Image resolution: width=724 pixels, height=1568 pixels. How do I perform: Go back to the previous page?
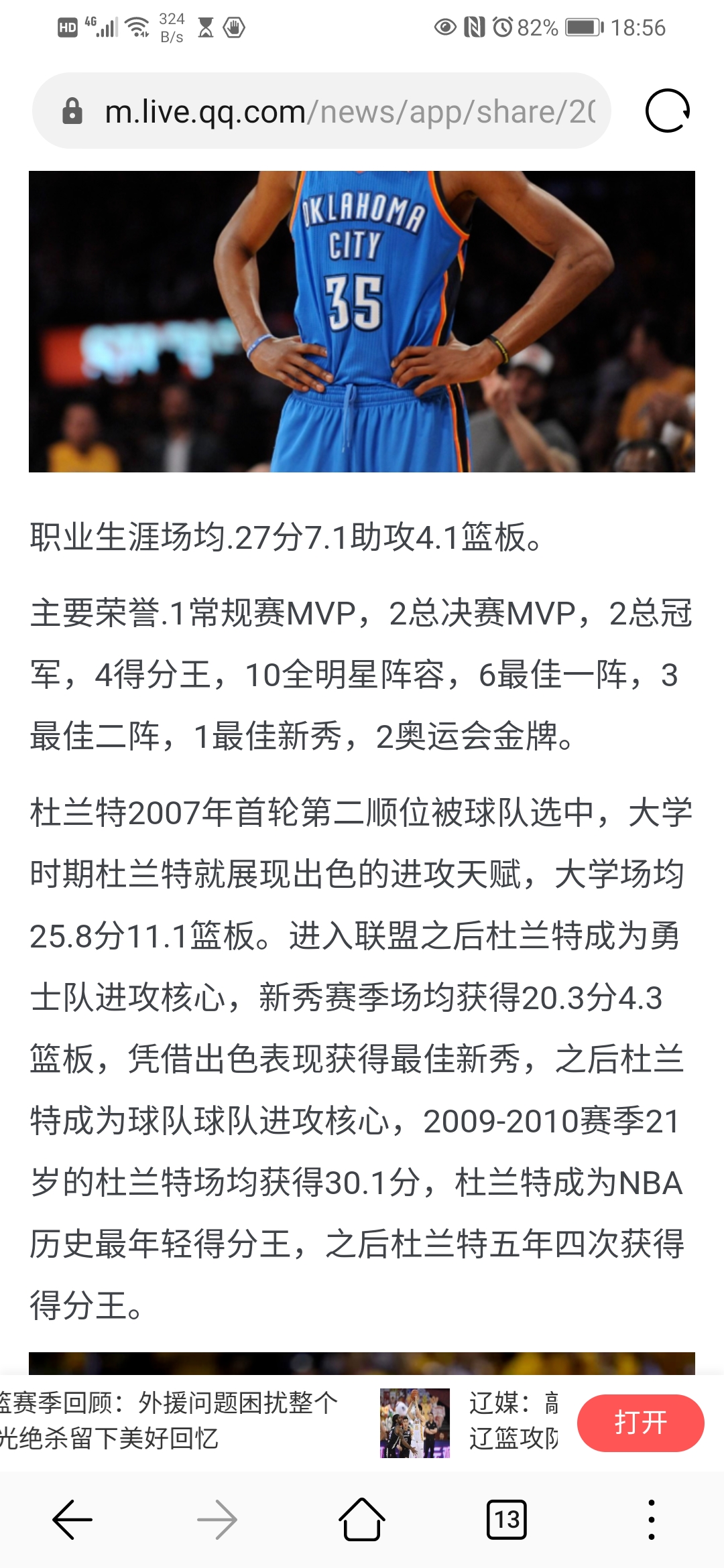72,1519
